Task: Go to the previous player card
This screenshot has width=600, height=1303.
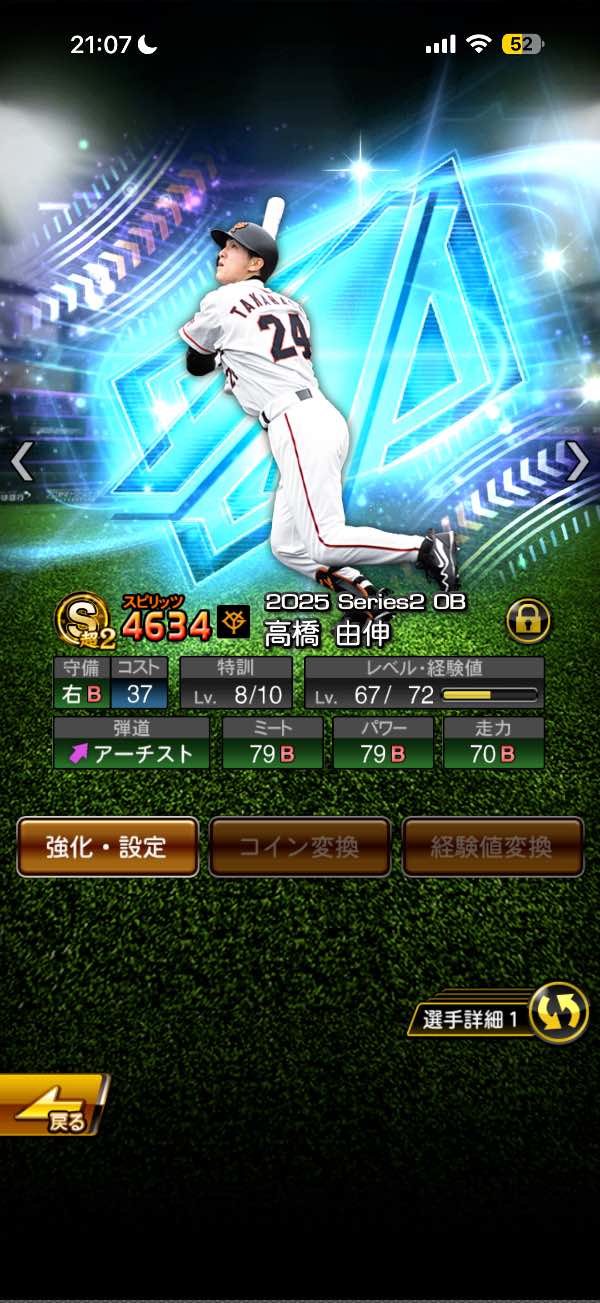Action: pyautogui.click(x=22, y=462)
